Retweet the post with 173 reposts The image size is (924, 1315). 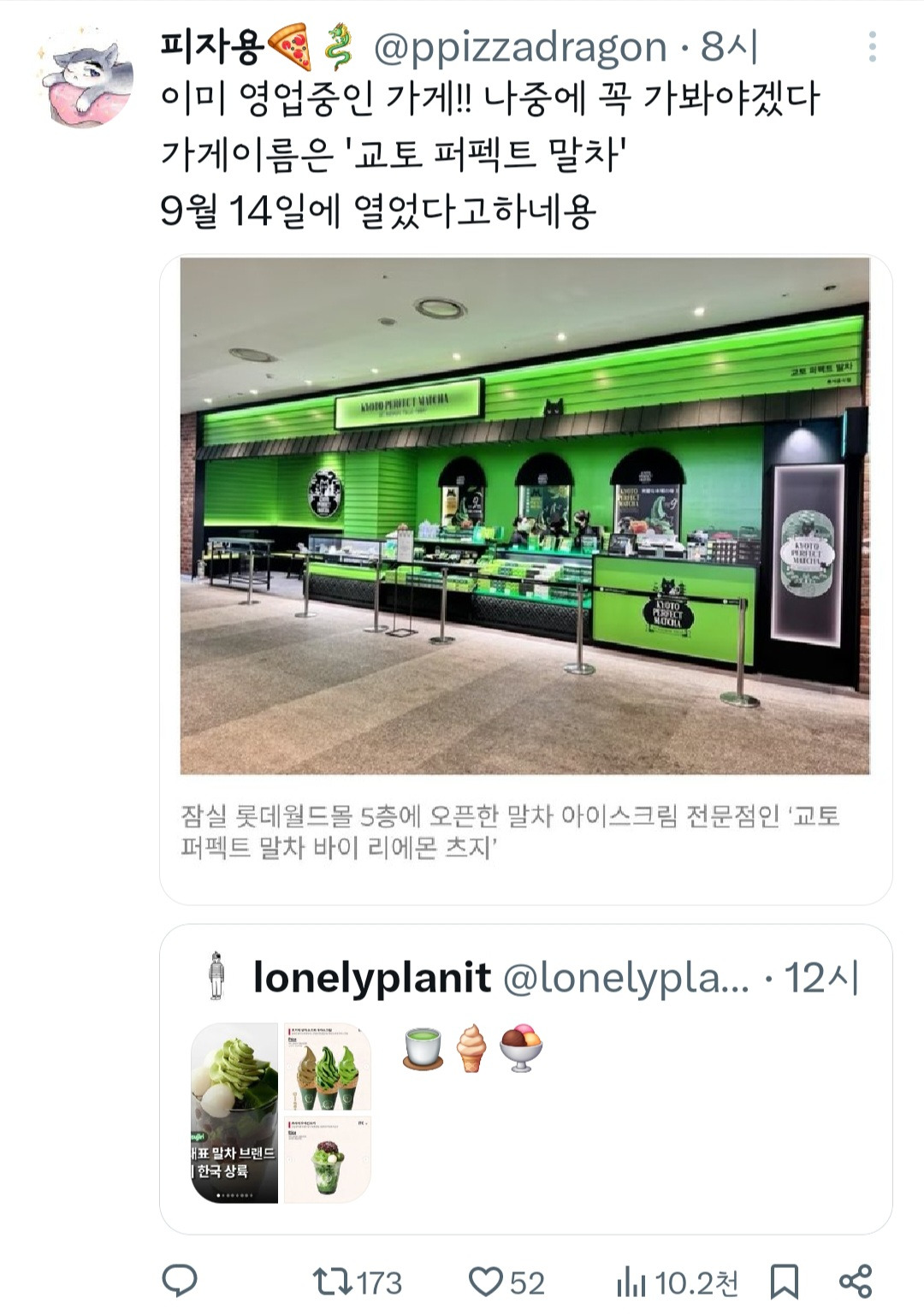click(357, 1282)
